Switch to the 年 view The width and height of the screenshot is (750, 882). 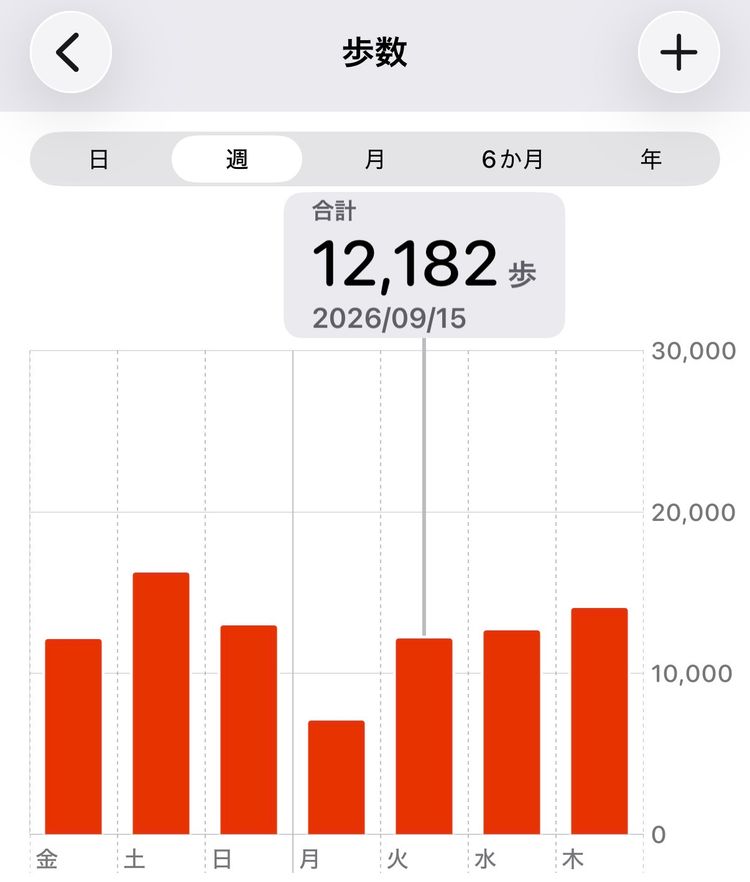(x=650, y=159)
